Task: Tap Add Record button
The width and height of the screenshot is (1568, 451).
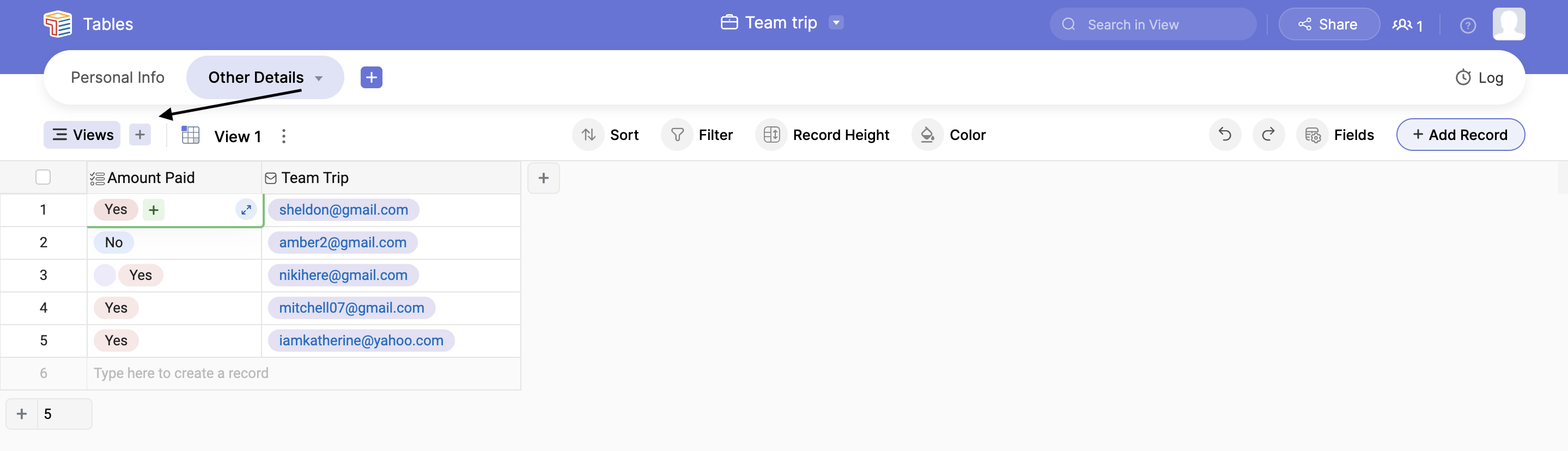Action: point(1460,135)
